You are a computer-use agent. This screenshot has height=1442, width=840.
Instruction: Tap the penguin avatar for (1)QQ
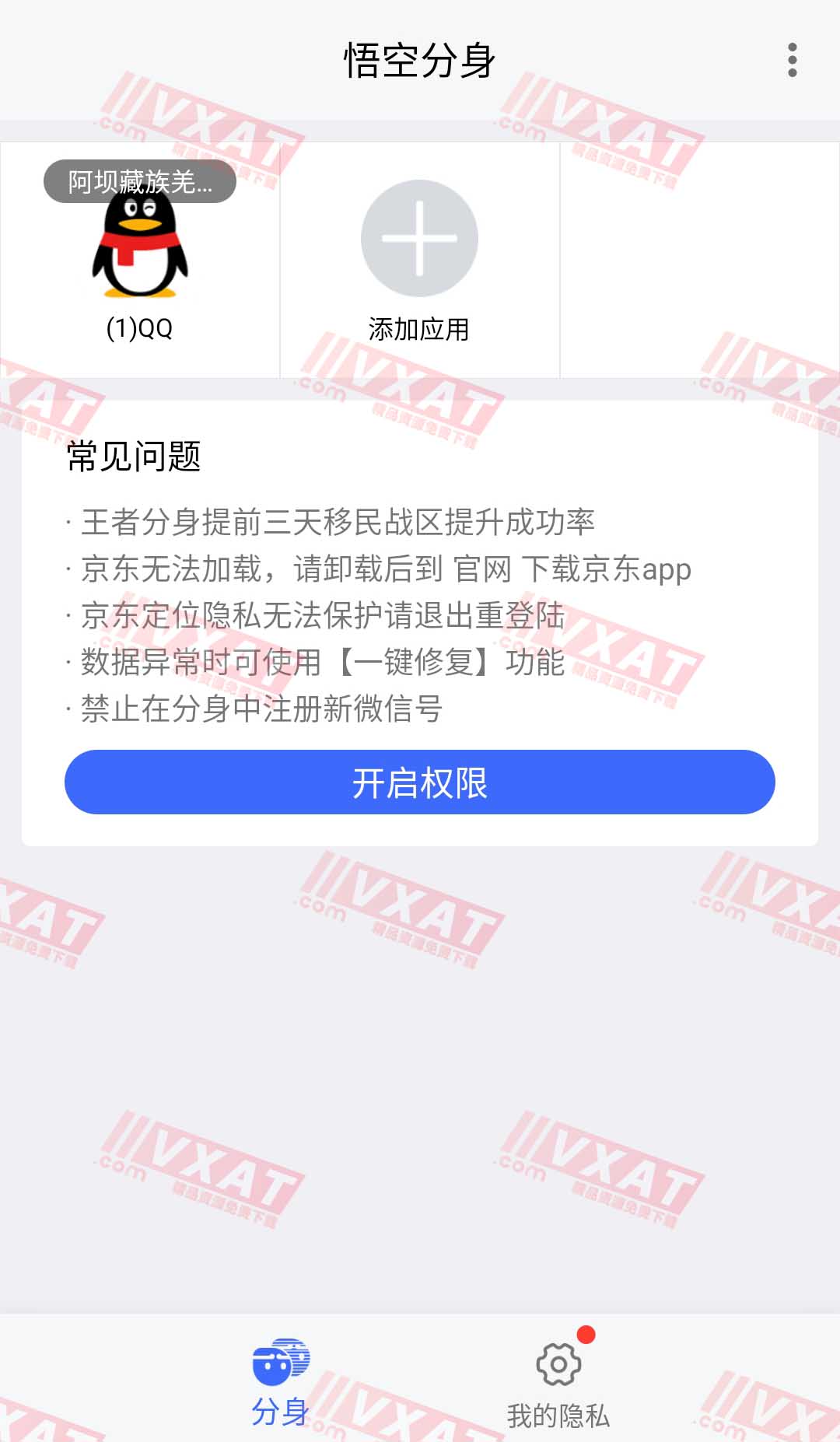[x=140, y=249]
